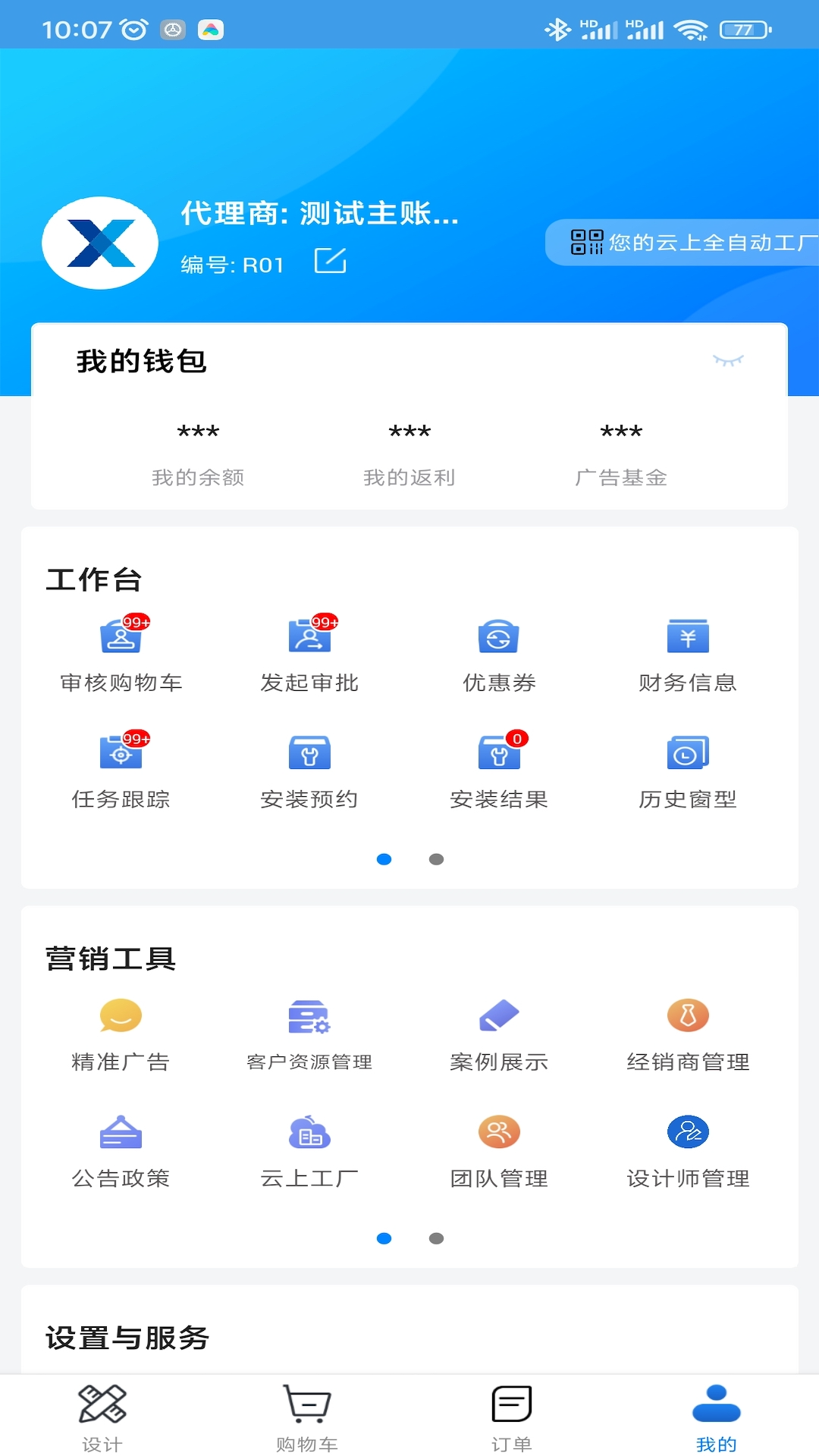Open 精准广告 in marketing tools
Screen dimensions: 819x1456
pos(121,1033)
